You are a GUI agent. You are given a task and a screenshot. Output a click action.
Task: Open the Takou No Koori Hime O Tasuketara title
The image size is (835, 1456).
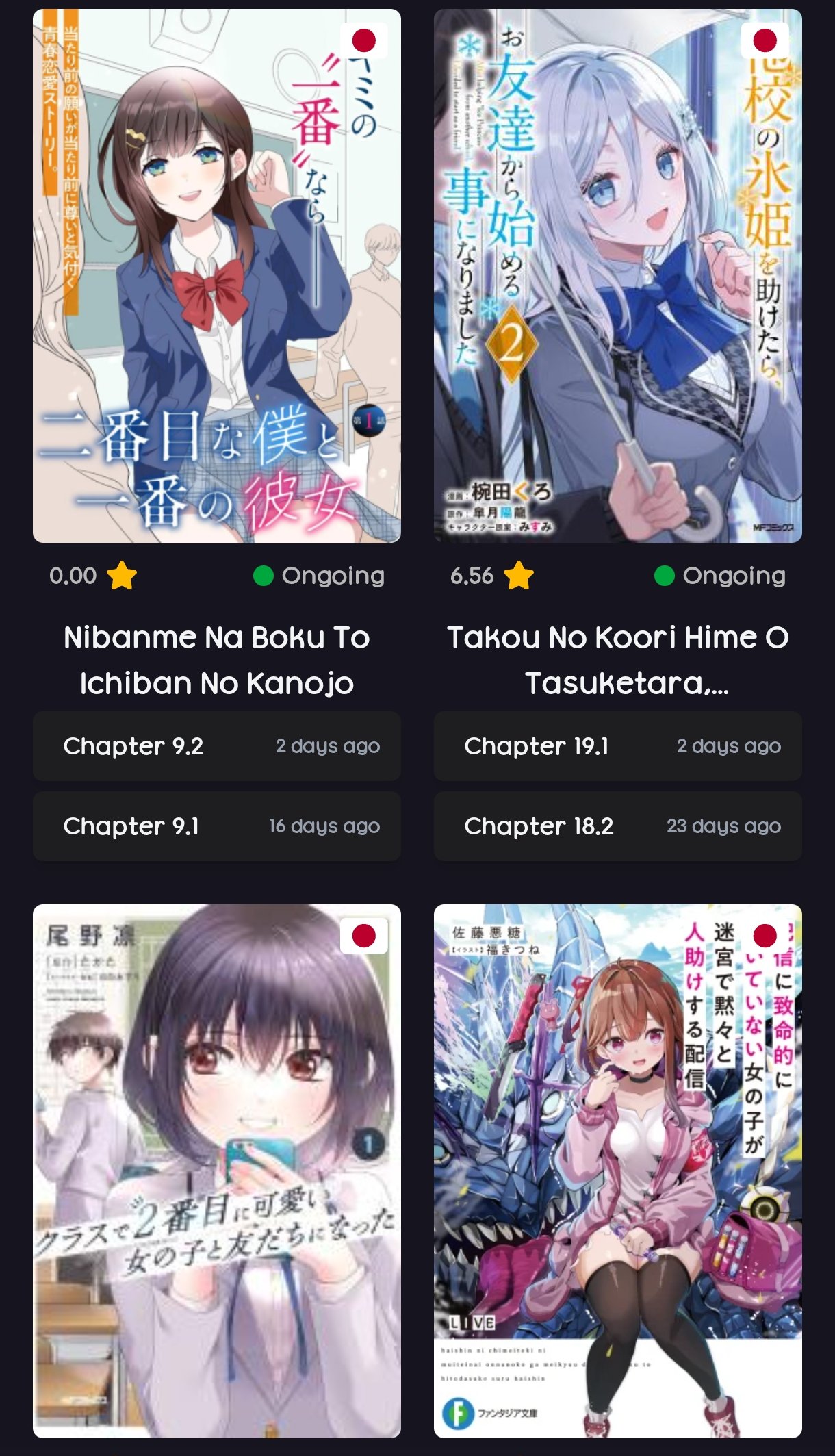click(x=618, y=660)
